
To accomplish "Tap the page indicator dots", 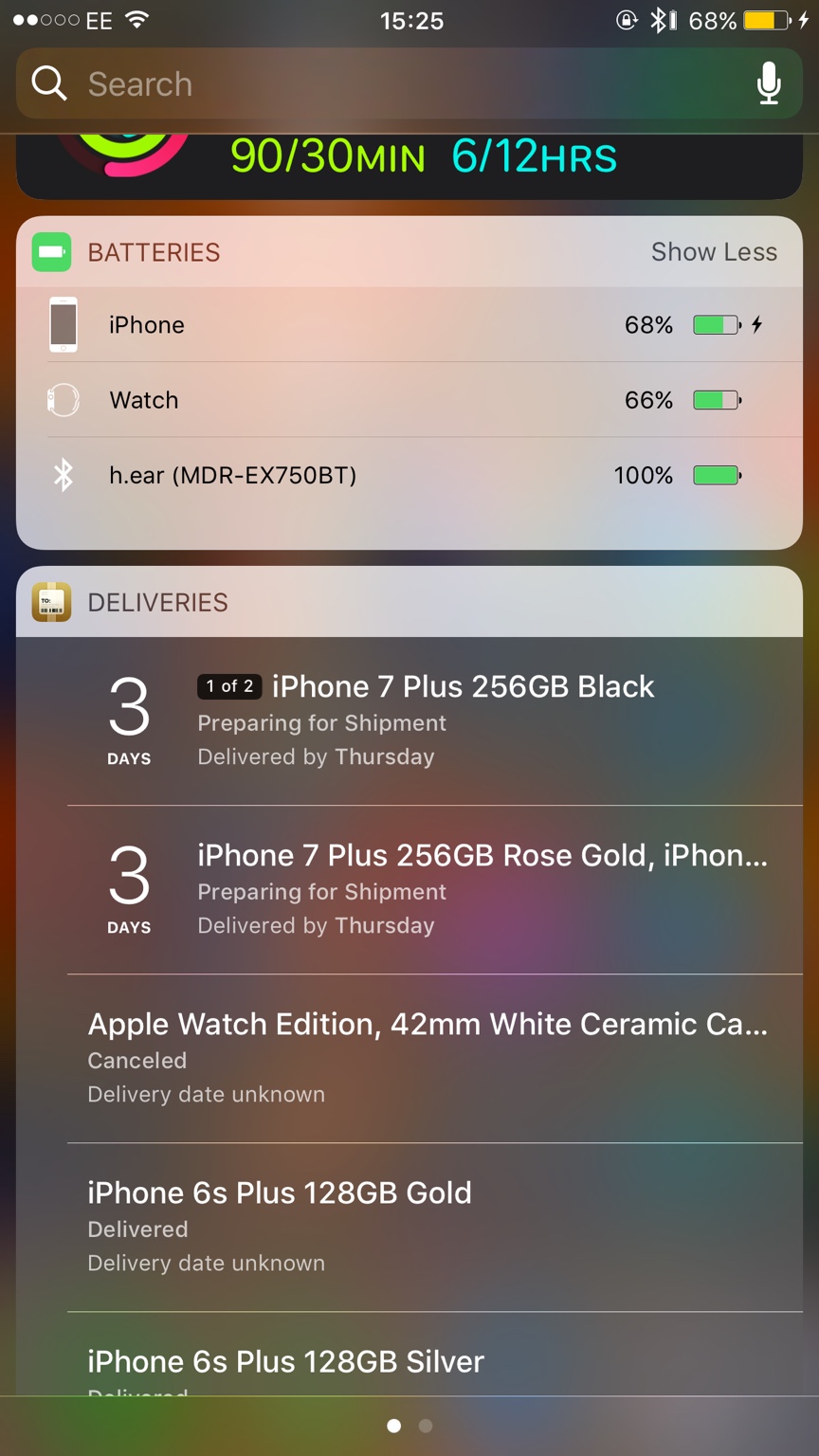I will click(409, 1426).
